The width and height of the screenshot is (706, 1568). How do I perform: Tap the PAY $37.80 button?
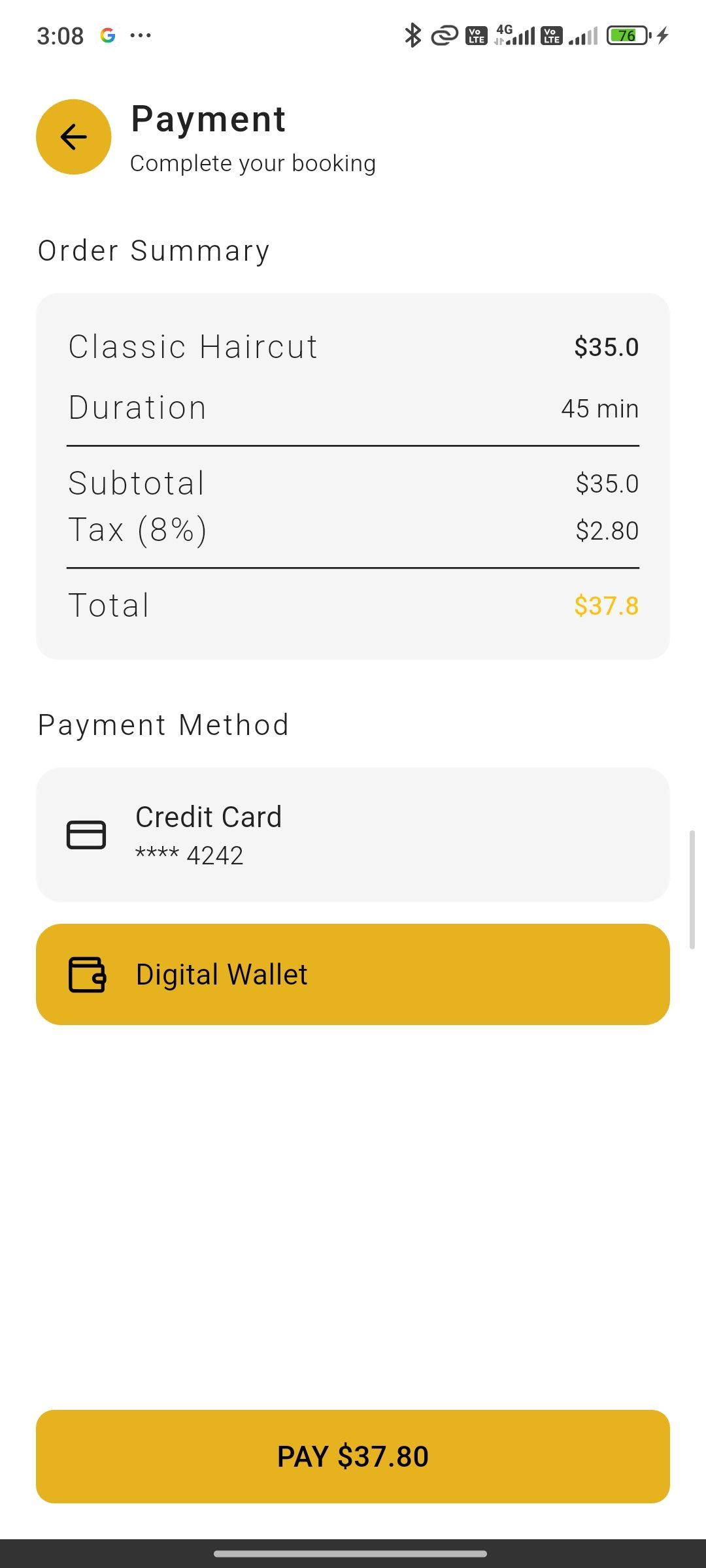point(353,1456)
